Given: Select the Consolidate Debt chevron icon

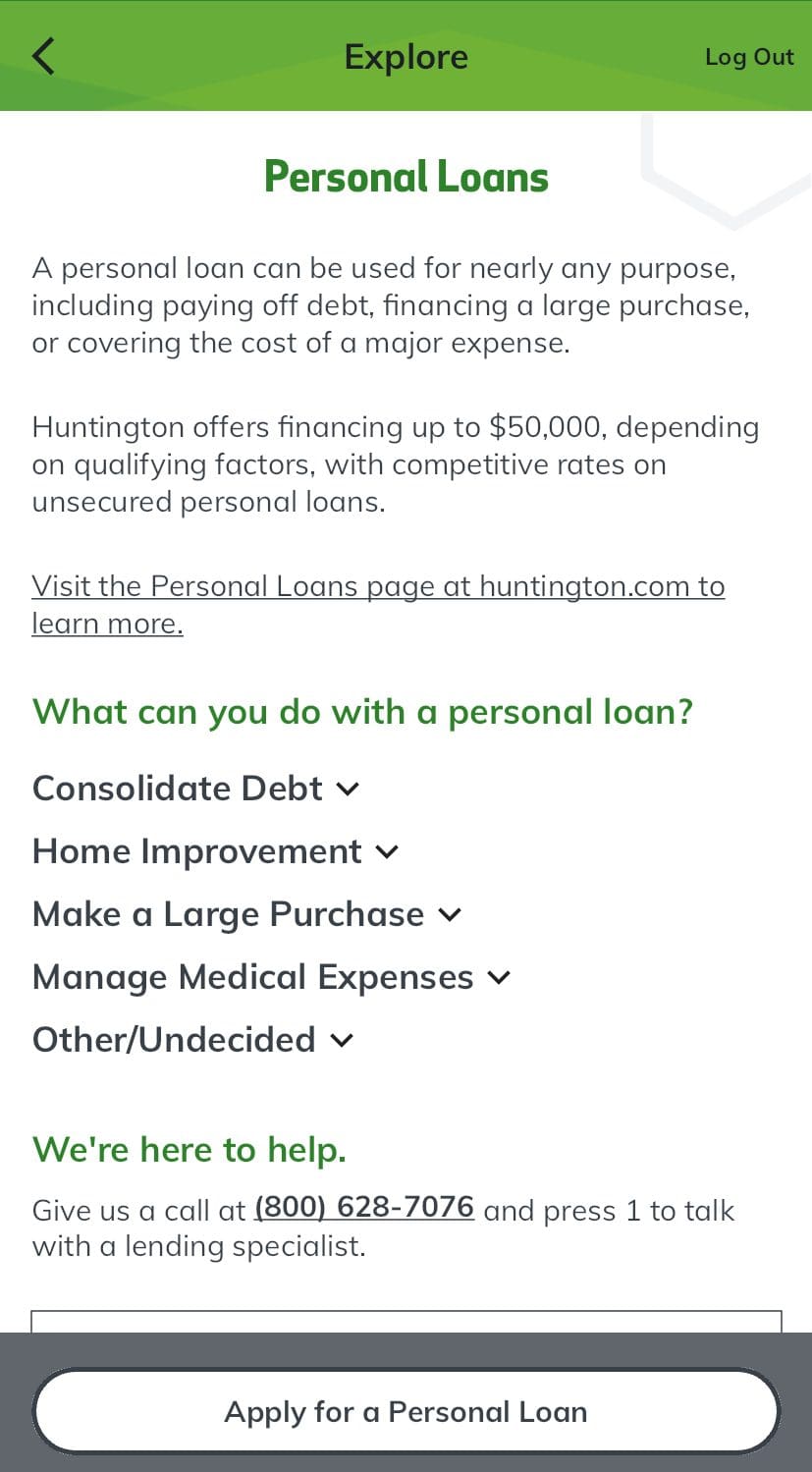Looking at the screenshot, I should coord(347,789).
